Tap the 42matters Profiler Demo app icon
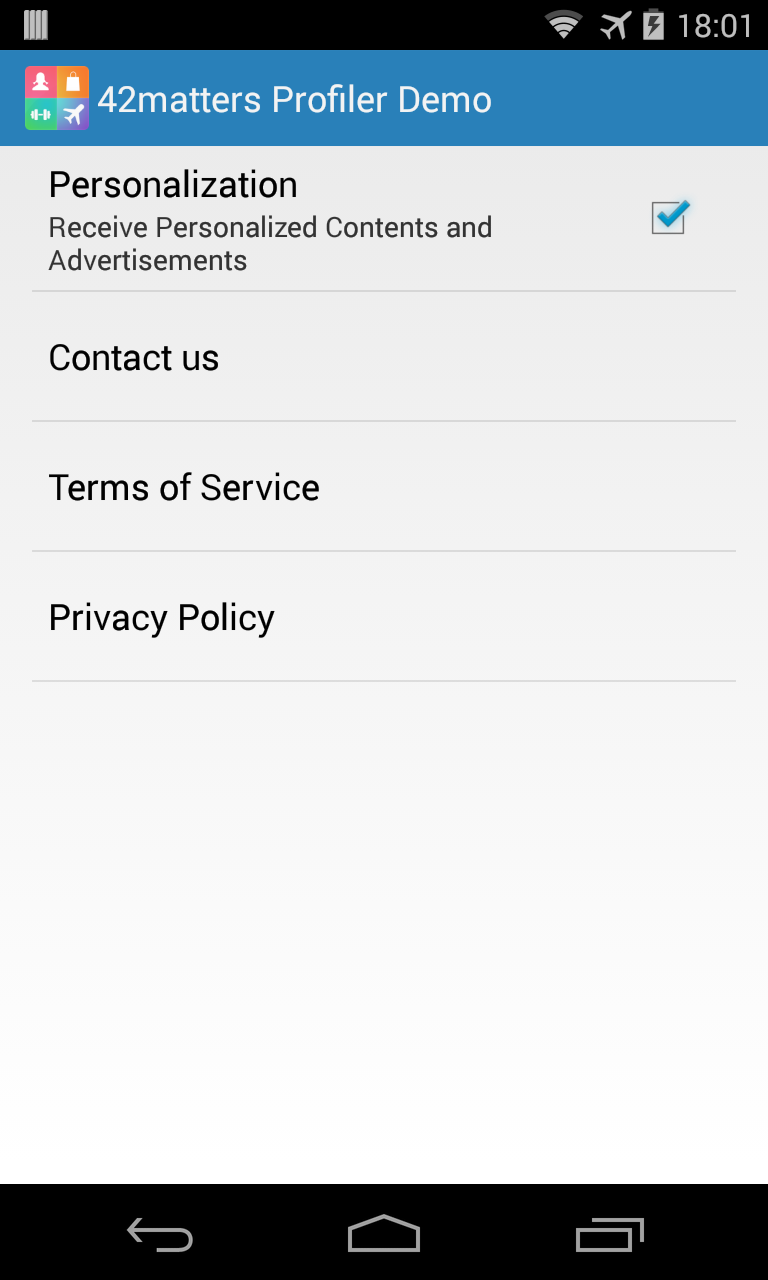 click(57, 98)
